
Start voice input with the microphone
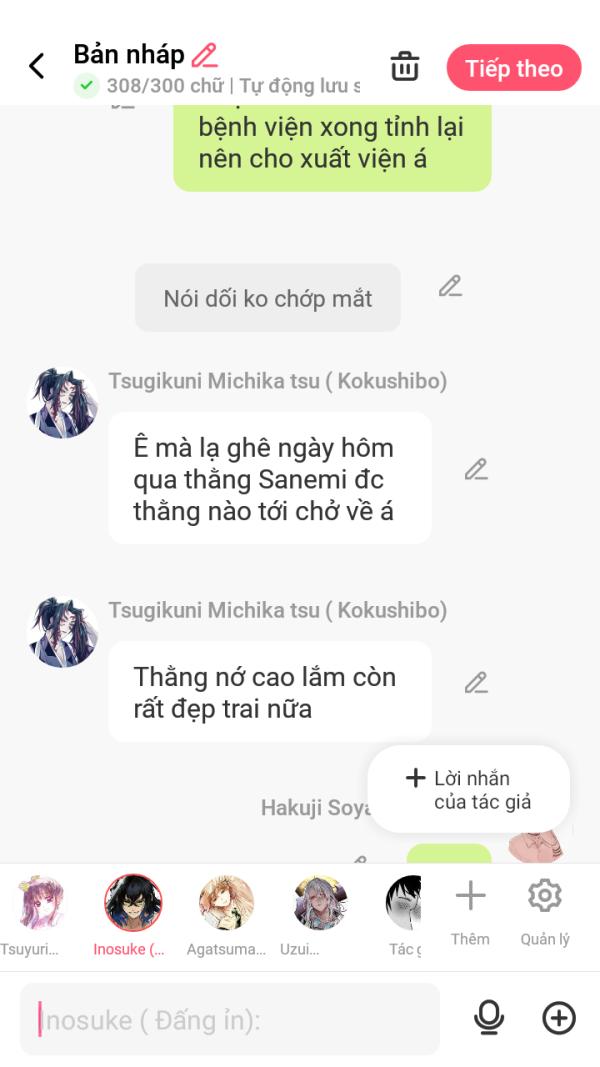point(488,1018)
